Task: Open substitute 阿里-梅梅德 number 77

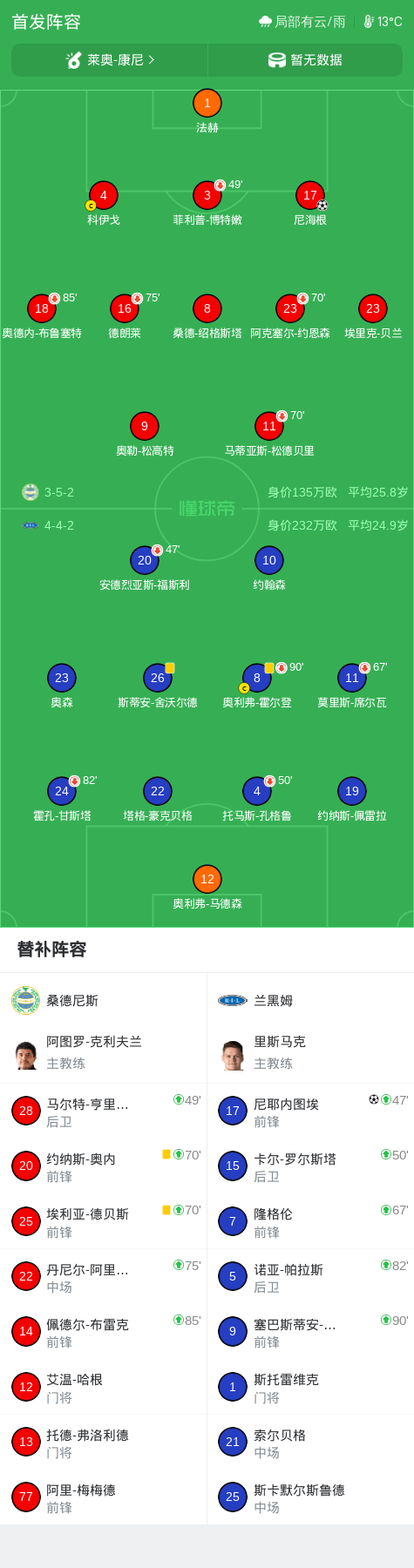Action: [x=104, y=1497]
